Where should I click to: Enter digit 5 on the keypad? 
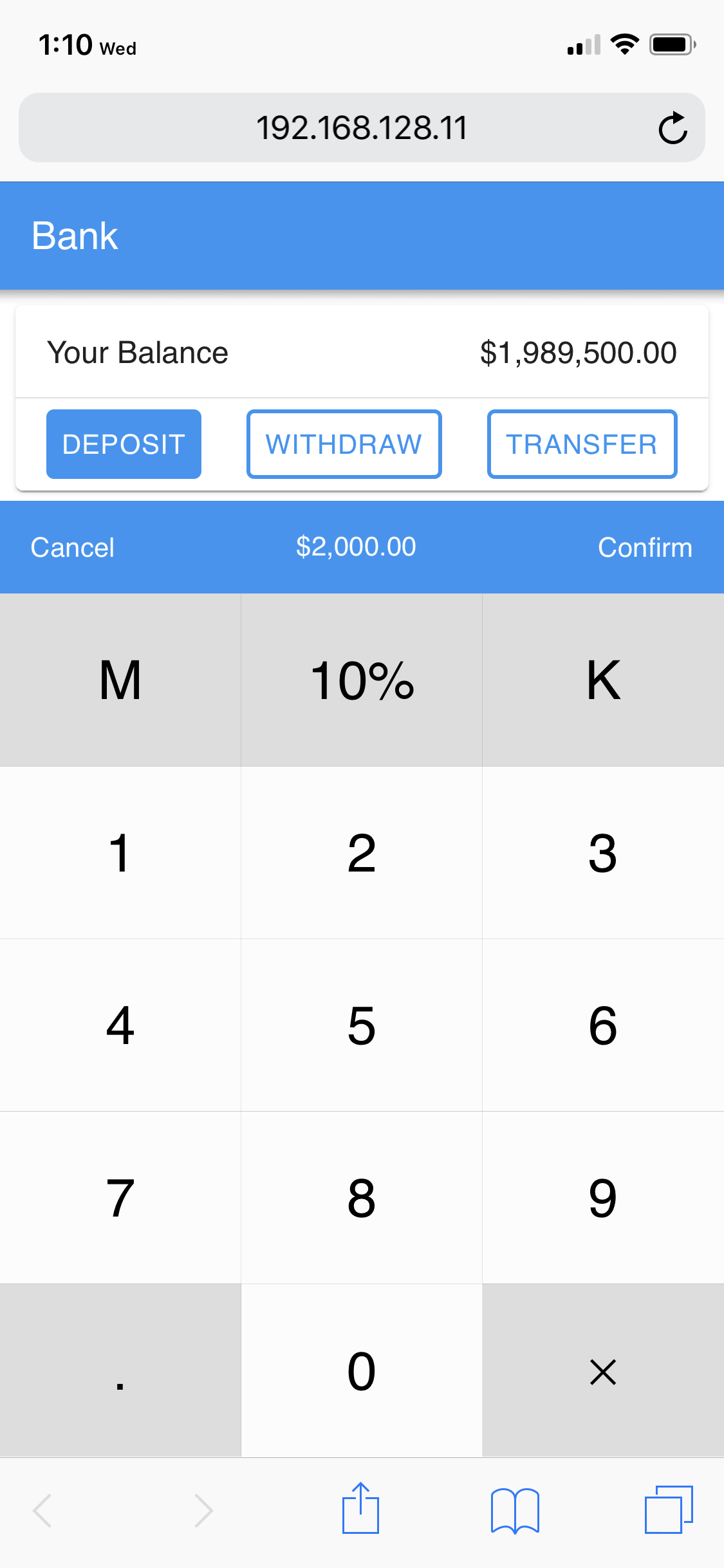[x=362, y=1025]
